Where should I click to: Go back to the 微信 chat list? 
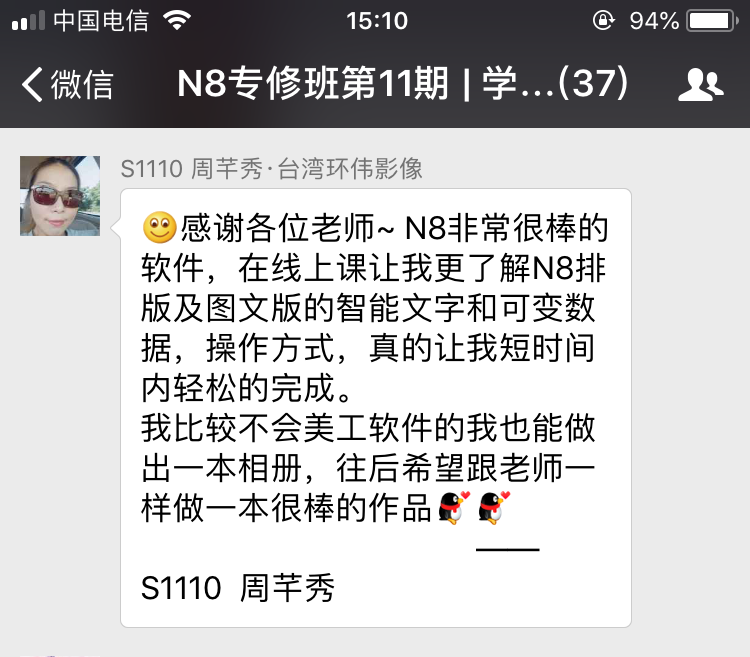[66, 85]
